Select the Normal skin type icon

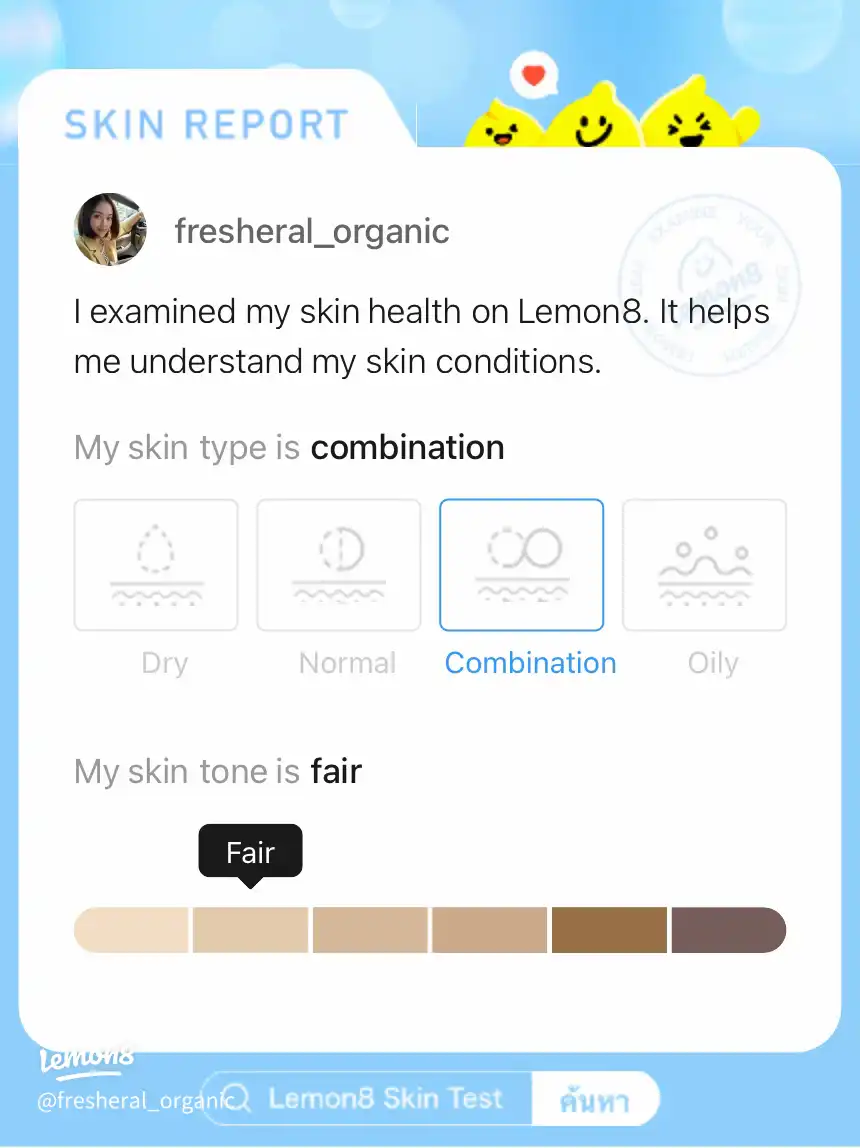338,564
